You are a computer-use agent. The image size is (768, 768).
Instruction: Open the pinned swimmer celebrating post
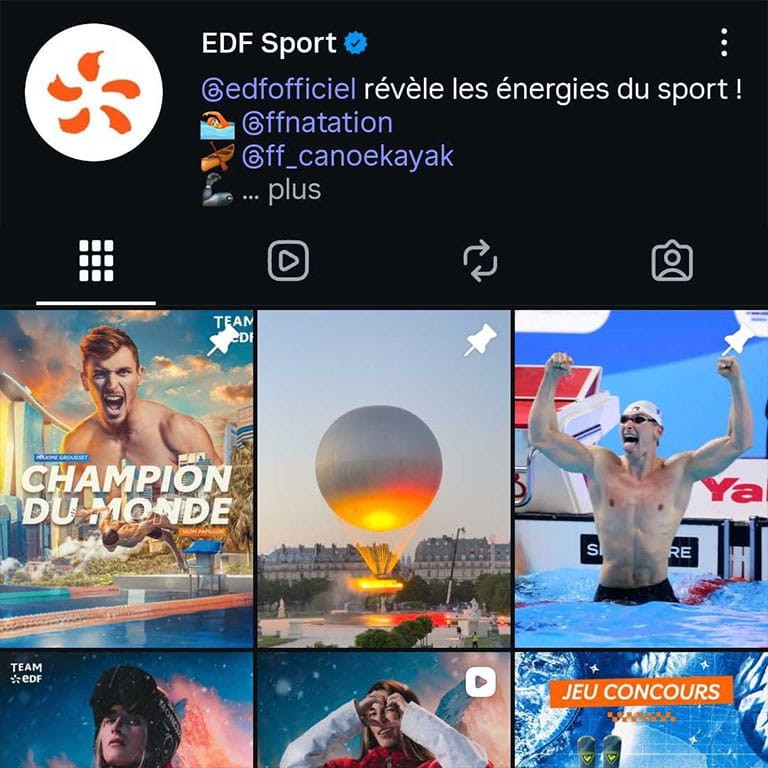641,478
